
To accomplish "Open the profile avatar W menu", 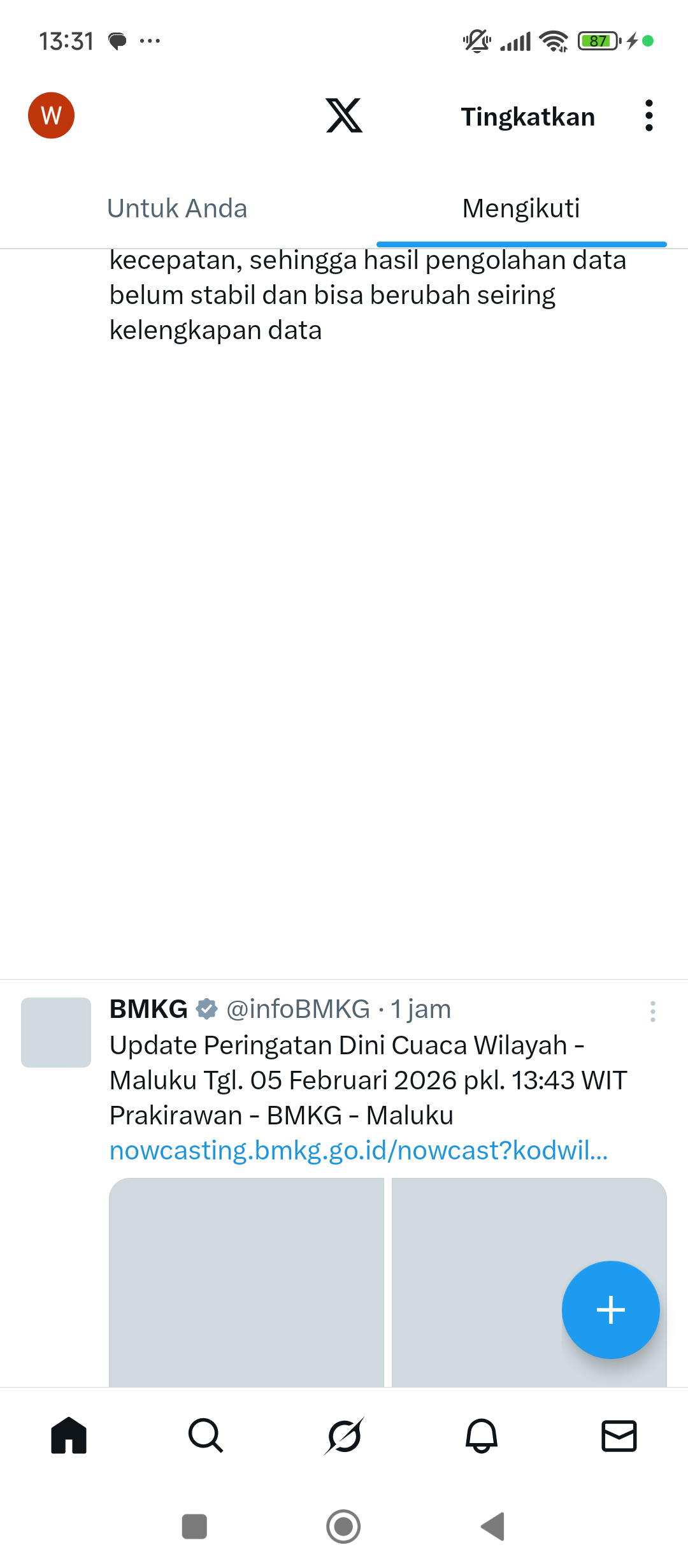I will click(x=51, y=115).
